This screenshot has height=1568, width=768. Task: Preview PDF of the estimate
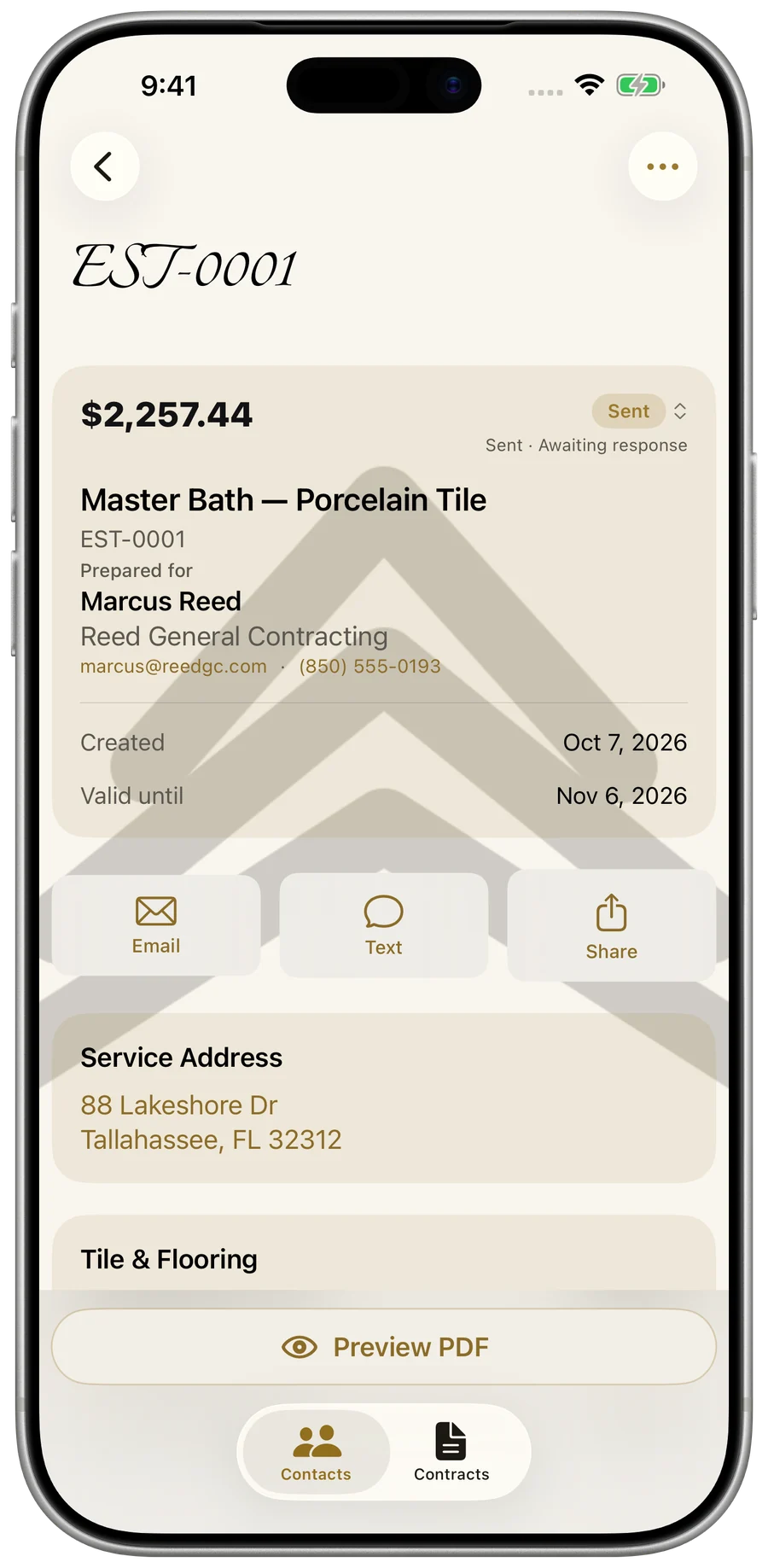[384, 1347]
